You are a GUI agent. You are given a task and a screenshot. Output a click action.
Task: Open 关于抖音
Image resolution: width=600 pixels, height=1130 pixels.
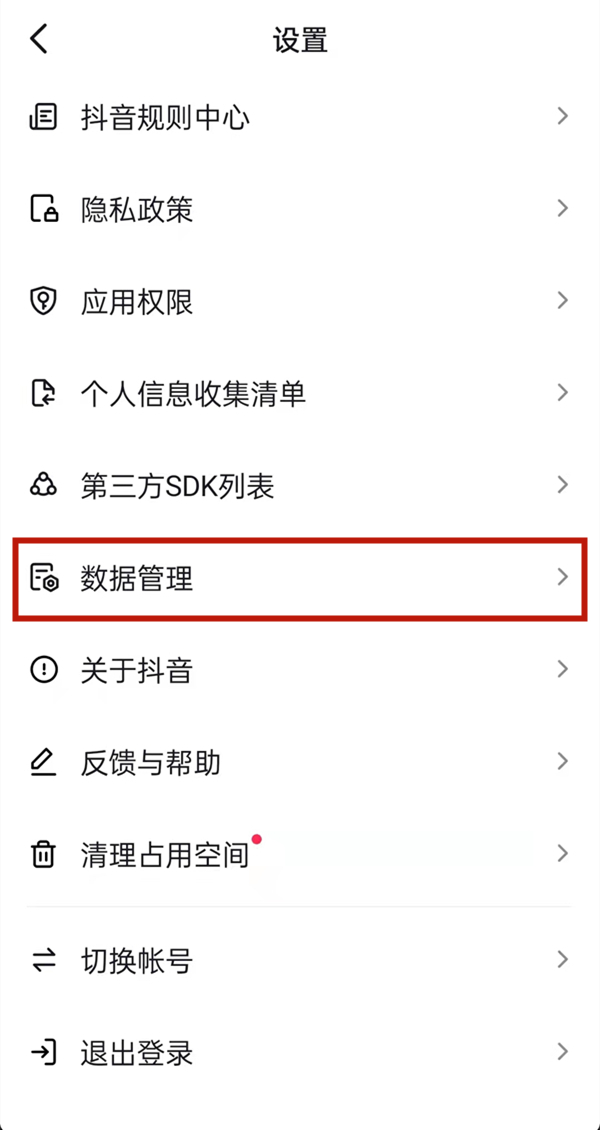[x=300, y=670]
